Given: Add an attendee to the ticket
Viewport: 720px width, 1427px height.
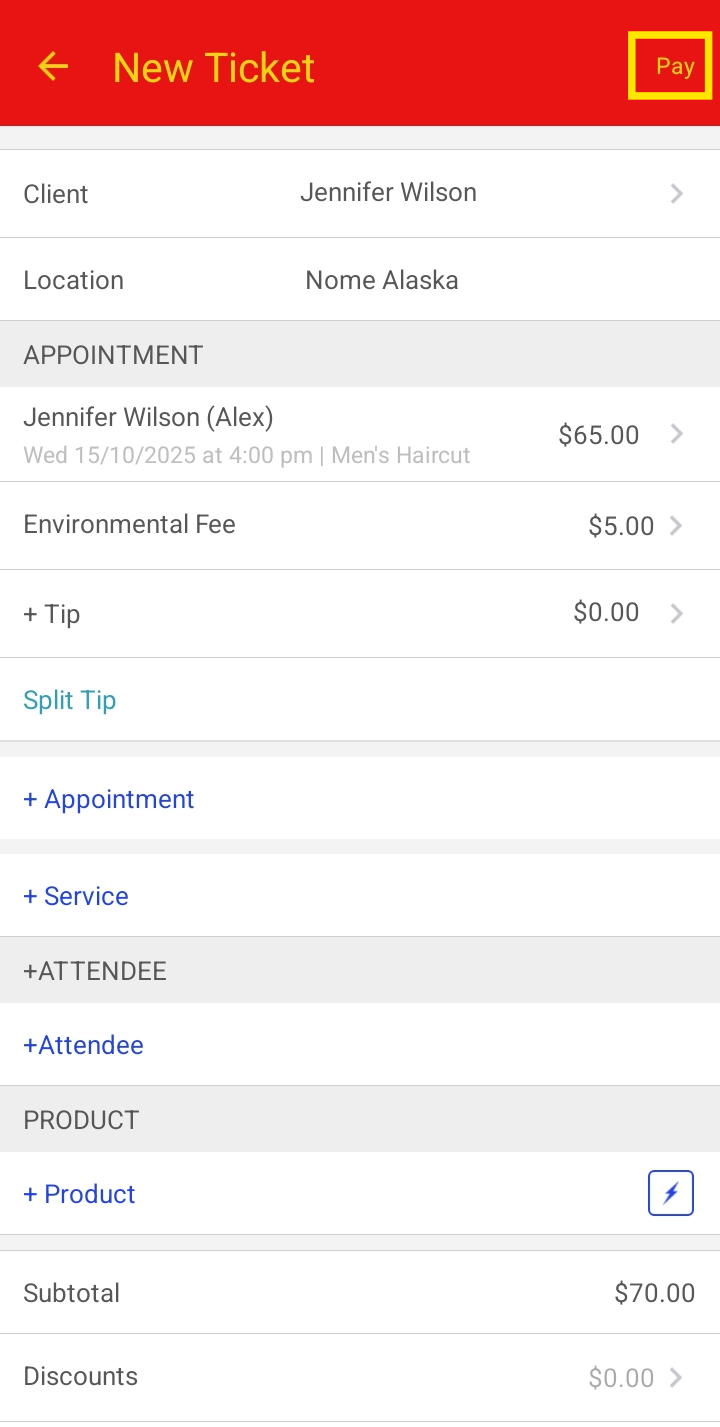Looking at the screenshot, I should [84, 1045].
